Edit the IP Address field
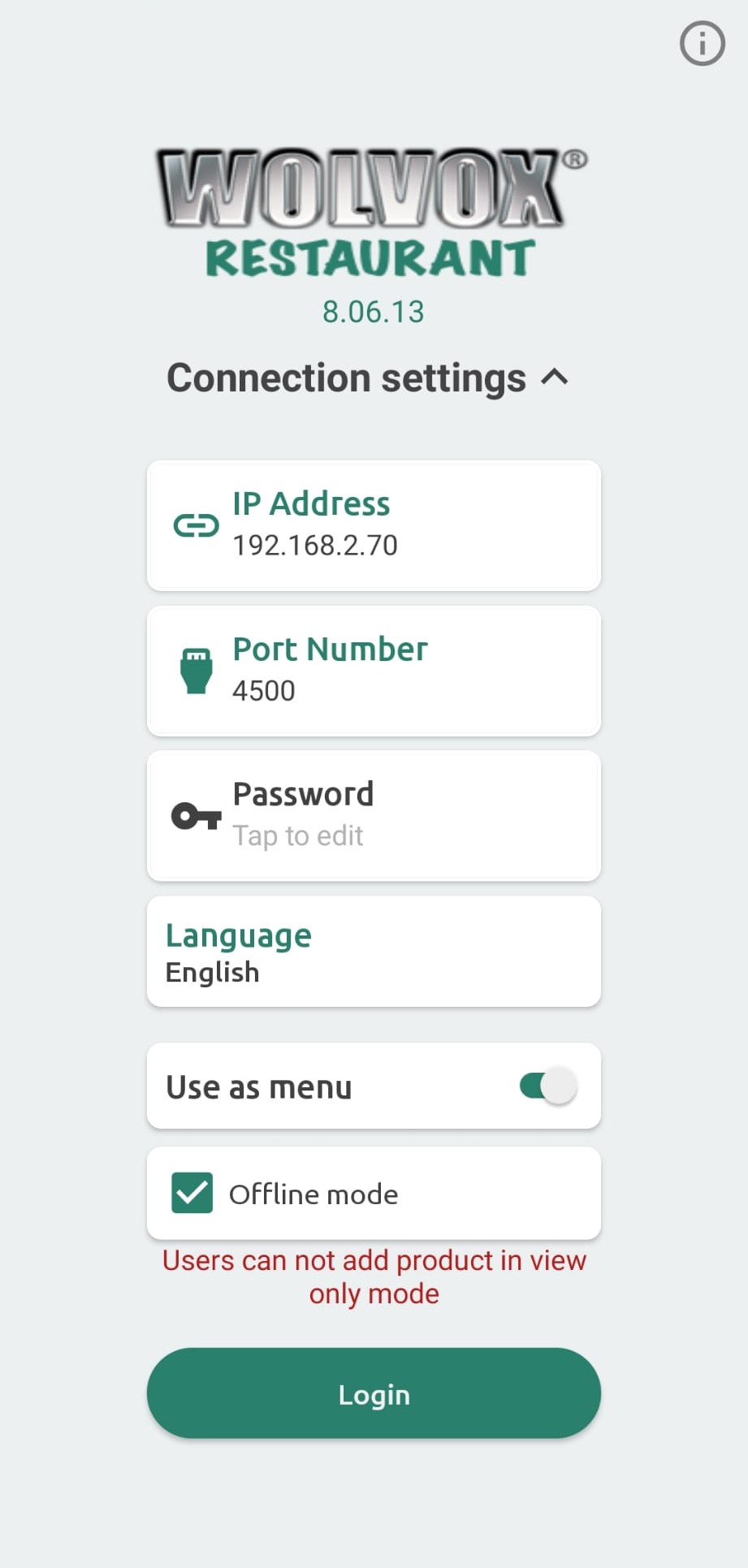This screenshot has width=748, height=1568. [374, 525]
